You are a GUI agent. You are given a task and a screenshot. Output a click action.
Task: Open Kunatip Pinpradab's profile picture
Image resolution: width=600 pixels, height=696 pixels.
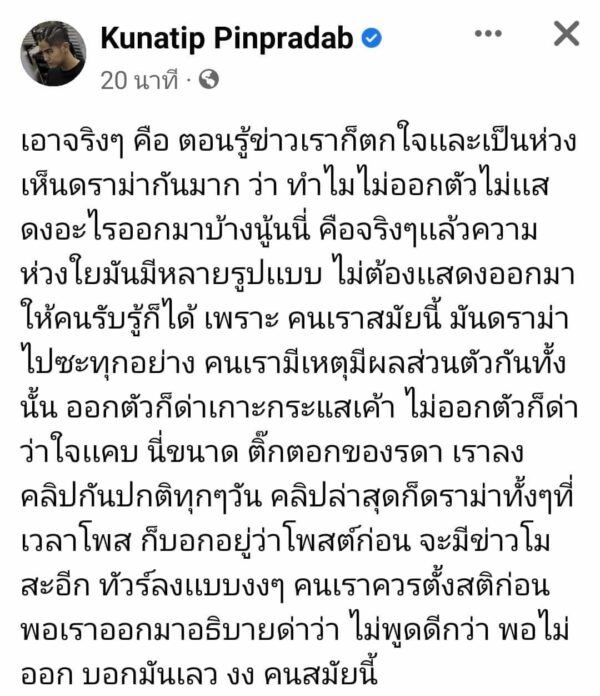click(54, 54)
